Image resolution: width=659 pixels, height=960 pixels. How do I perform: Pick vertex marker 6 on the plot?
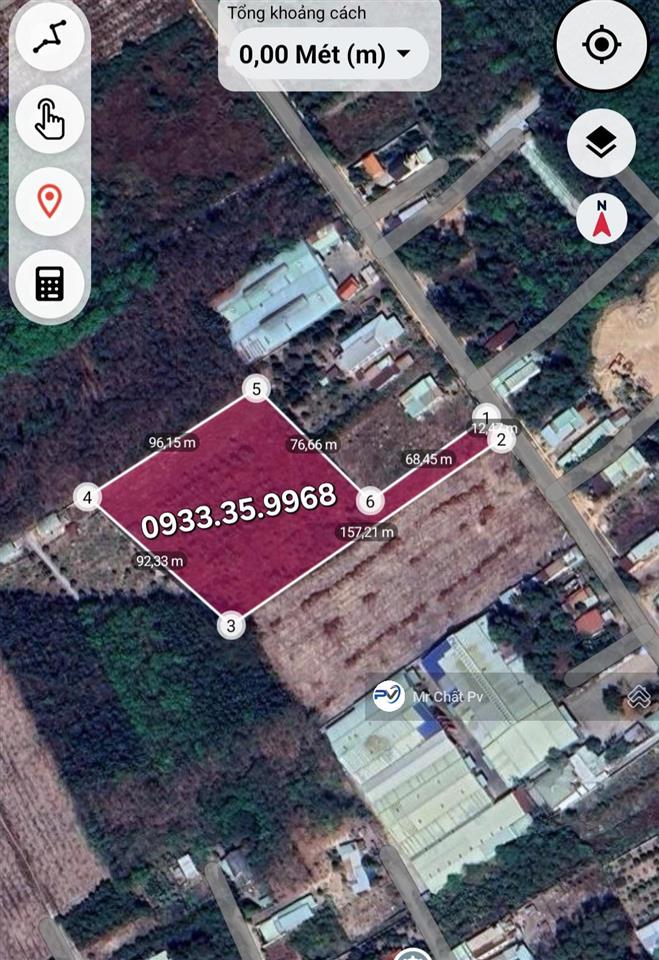pos(370,501)
